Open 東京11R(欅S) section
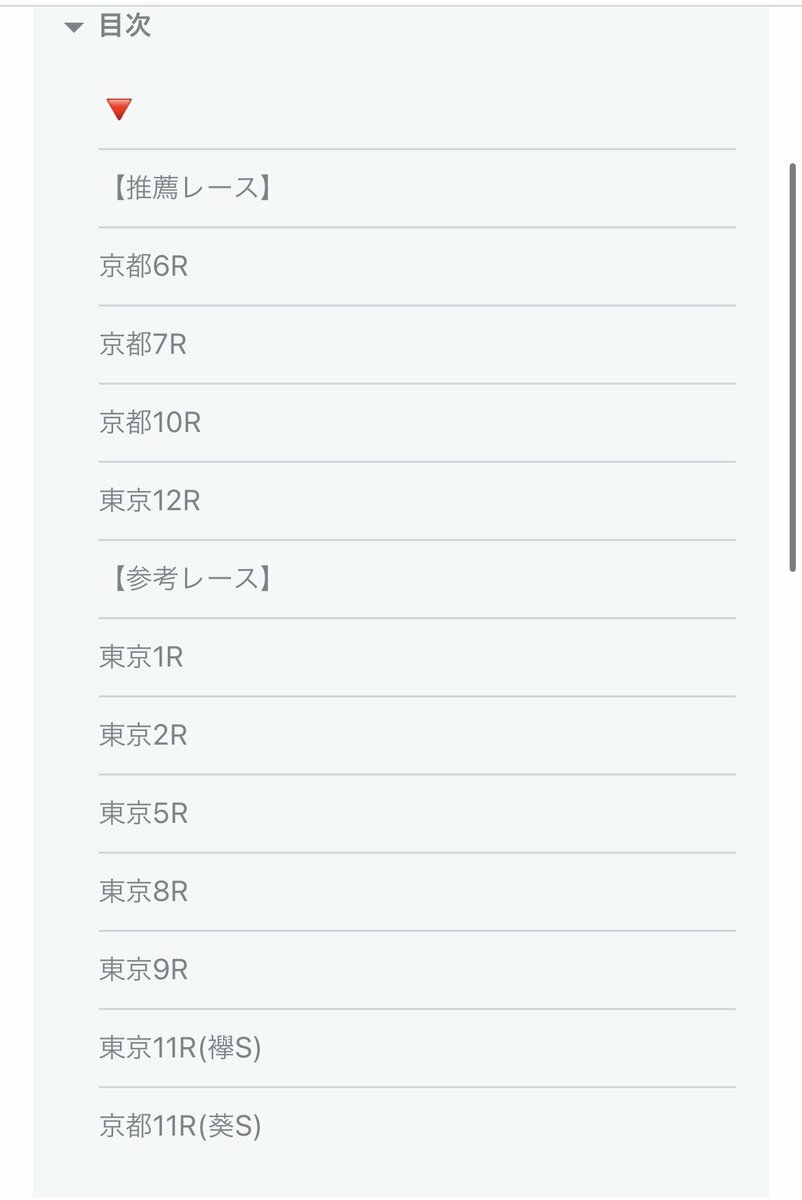 pyautogui.click(x=180, y=1048)
